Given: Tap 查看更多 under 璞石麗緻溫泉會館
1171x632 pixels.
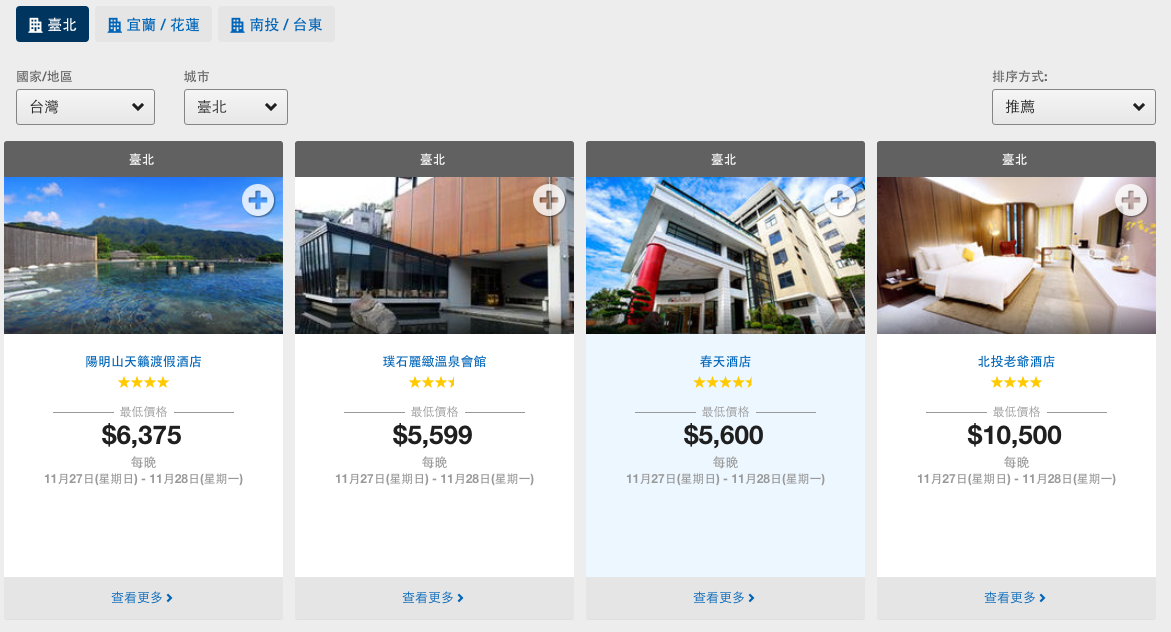Looking at the screenshot, I should coord(433,598).
